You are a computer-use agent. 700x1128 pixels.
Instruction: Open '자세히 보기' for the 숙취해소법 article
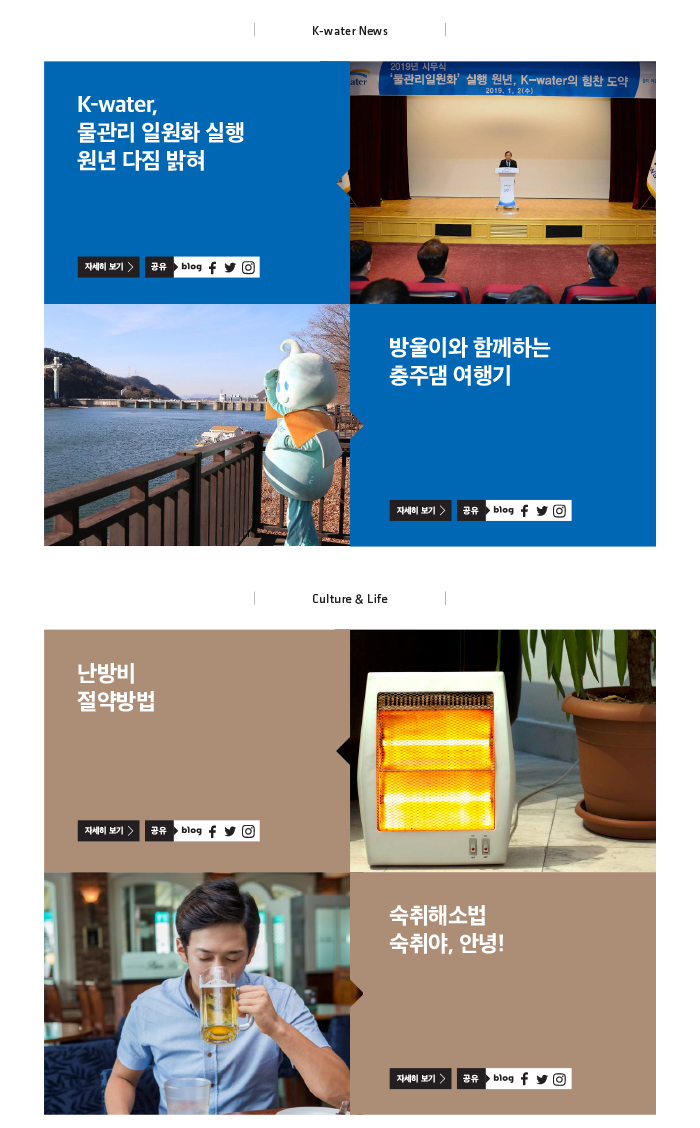point(420,1079)
